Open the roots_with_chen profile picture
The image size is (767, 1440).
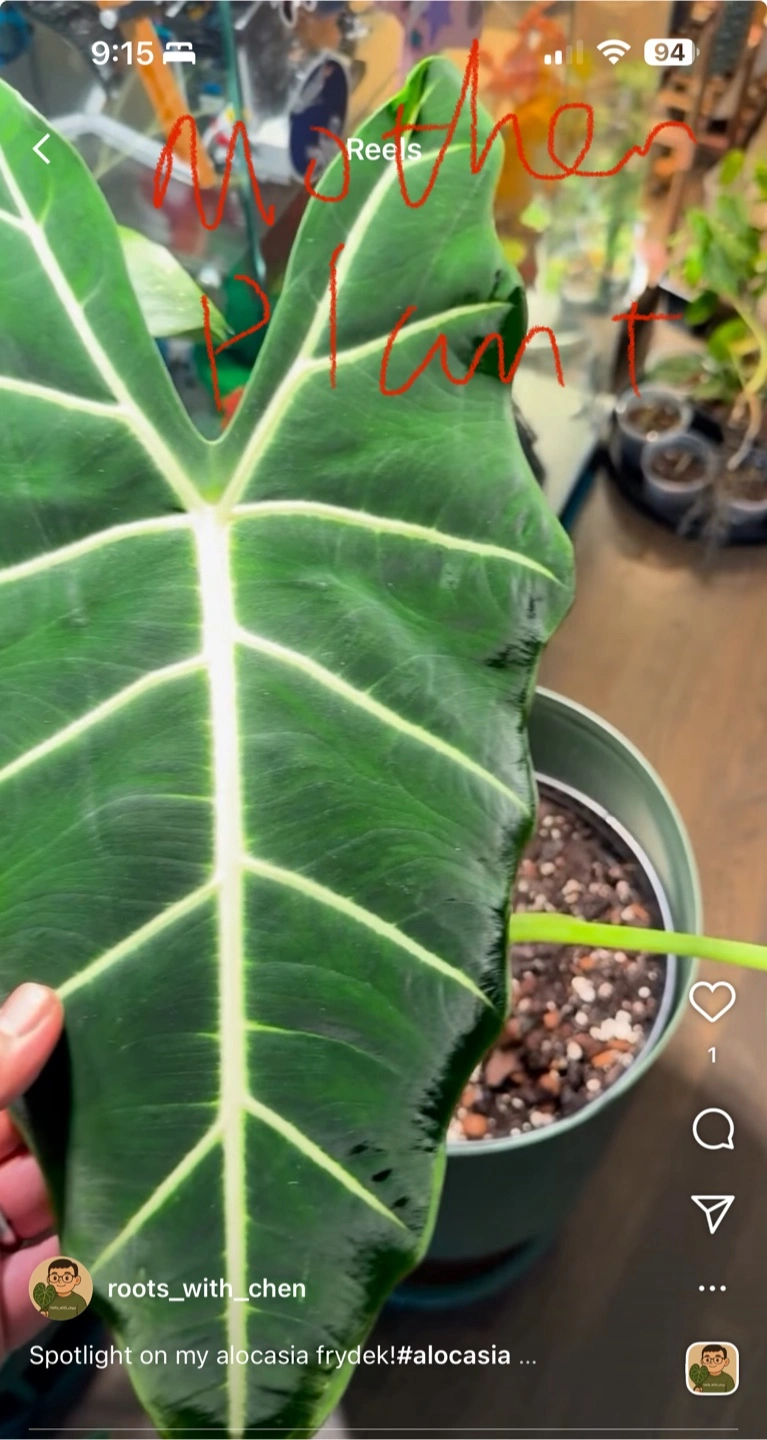tap(60, 1288)
